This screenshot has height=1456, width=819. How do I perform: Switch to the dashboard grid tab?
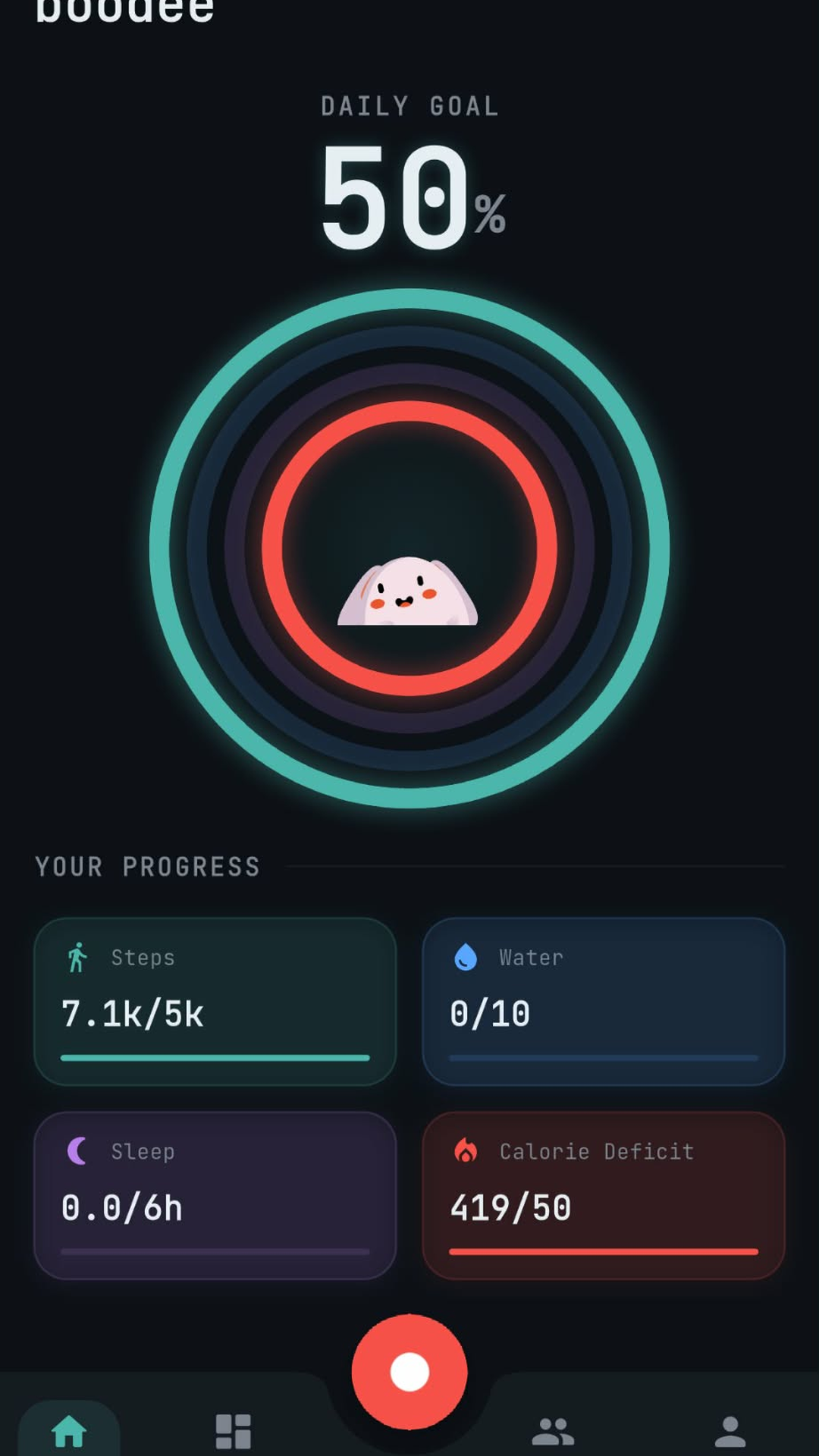[x=233, y=1431]
